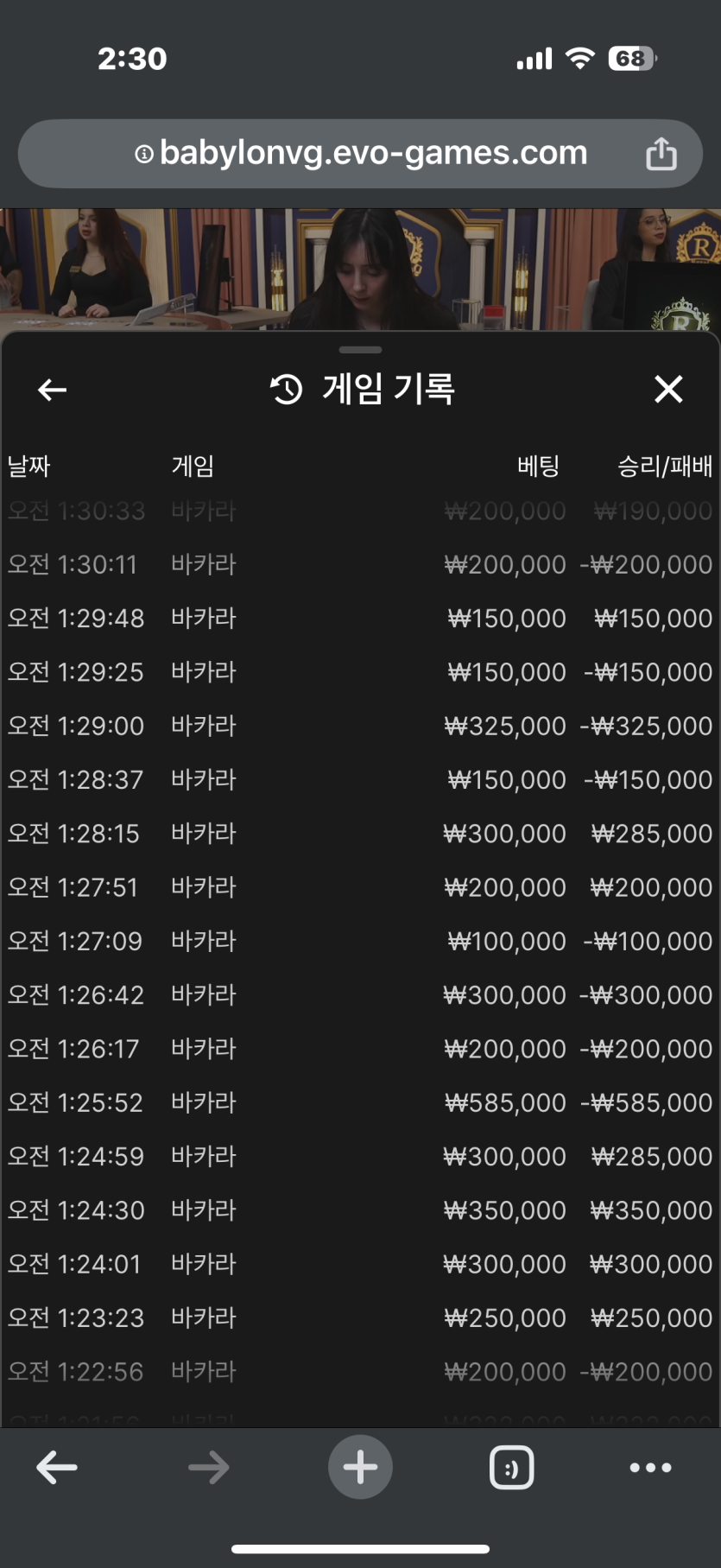Open the game record at 오전 1:30:11

pos(360,565)
